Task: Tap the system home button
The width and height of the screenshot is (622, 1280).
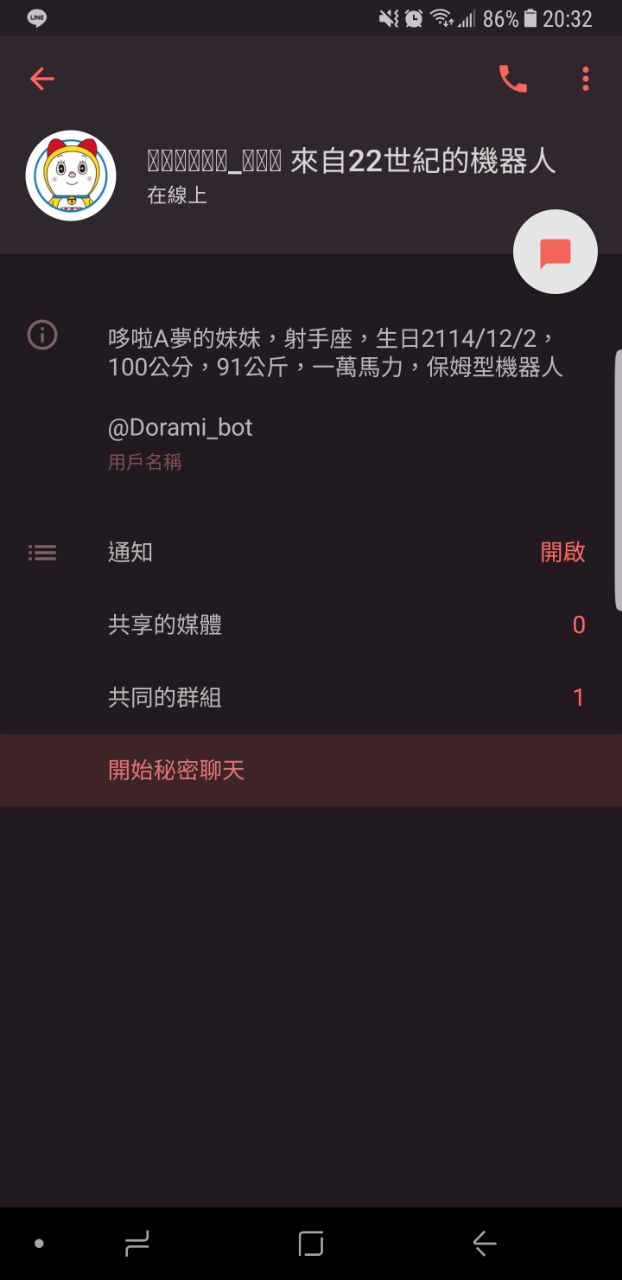Action: coord(311,1243)
